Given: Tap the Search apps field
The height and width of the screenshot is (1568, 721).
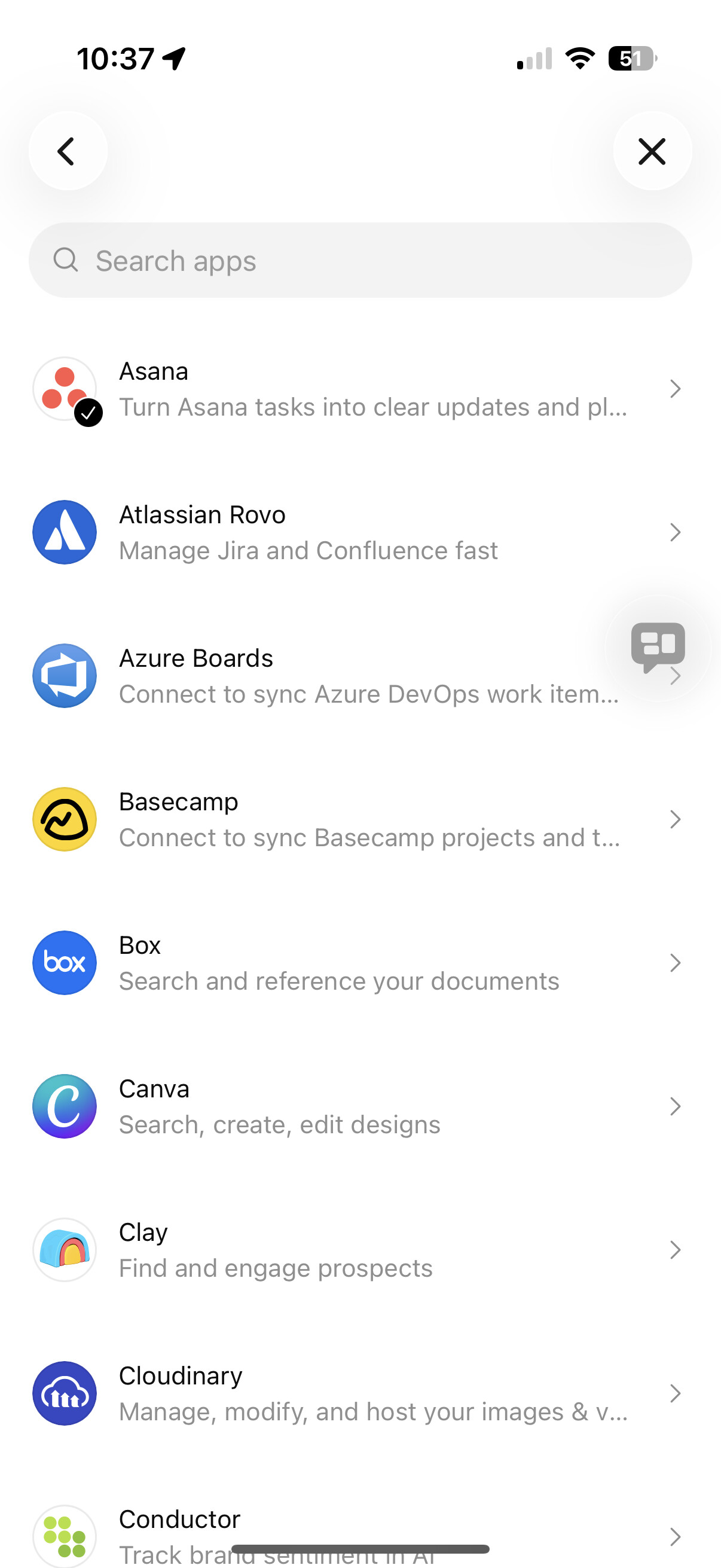Looking at the screenshot, I should pyautogui.click(x=360, y=261).
